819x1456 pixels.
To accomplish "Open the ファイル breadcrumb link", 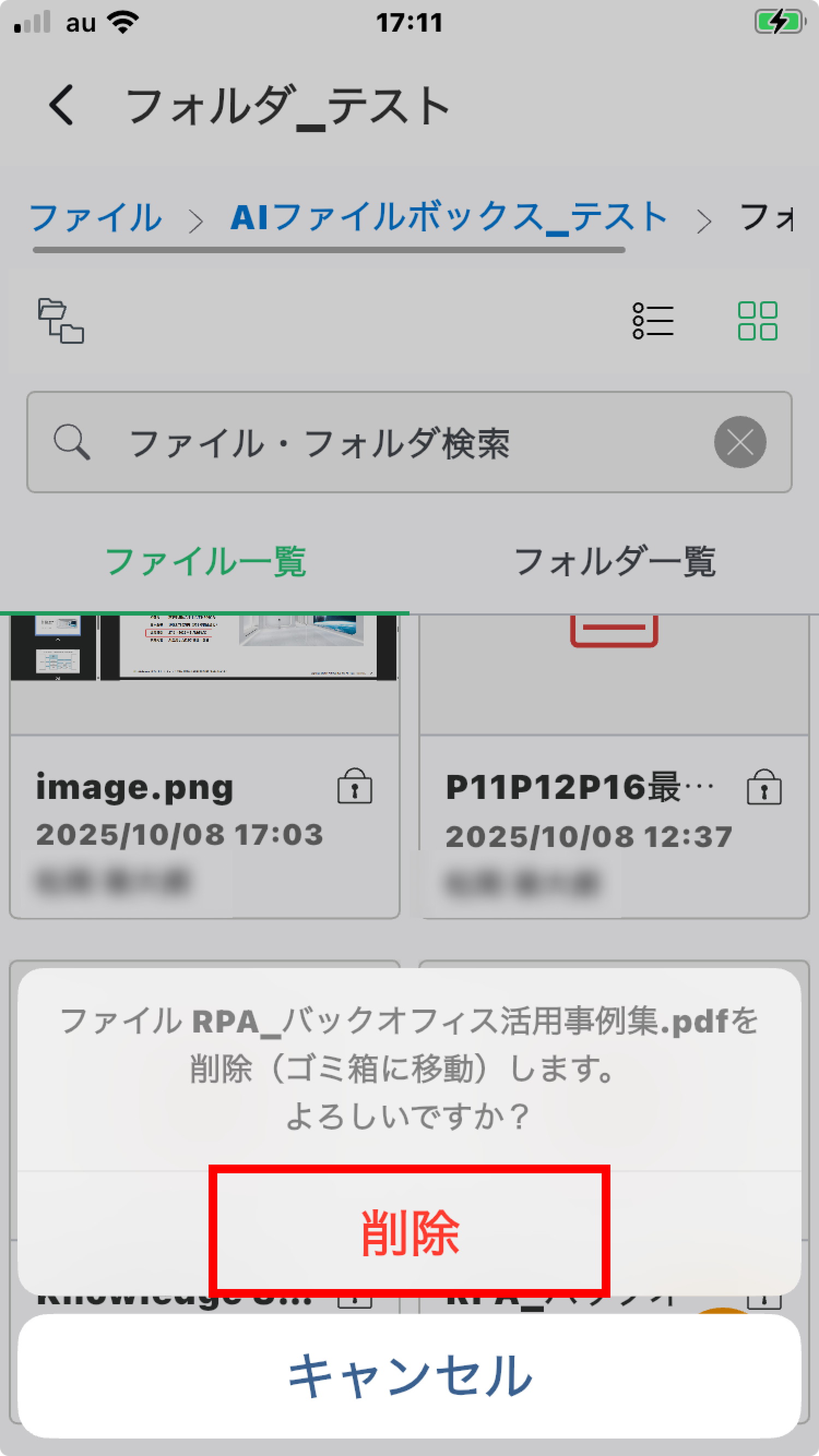I will point(96,218).
